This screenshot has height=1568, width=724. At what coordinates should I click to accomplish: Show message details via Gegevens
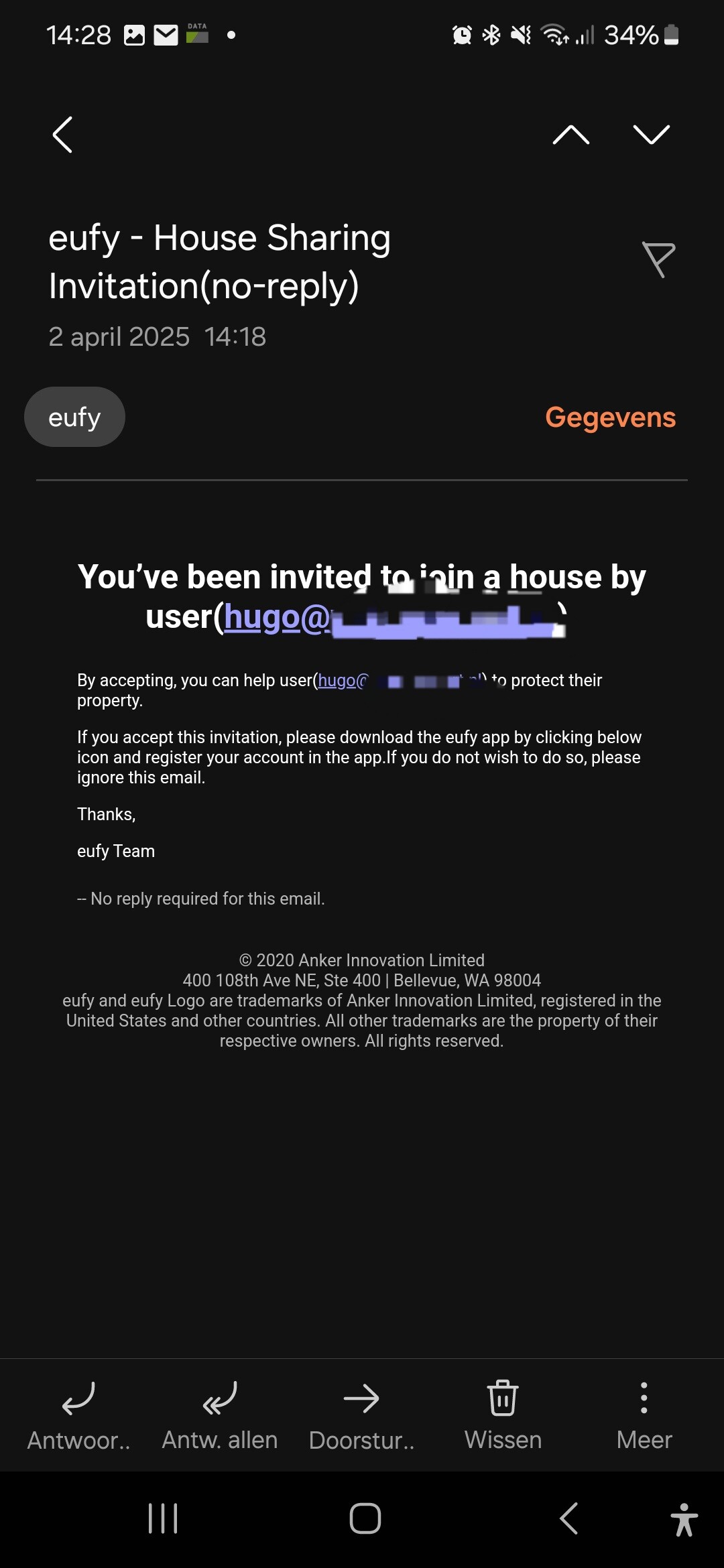(610, 417)
